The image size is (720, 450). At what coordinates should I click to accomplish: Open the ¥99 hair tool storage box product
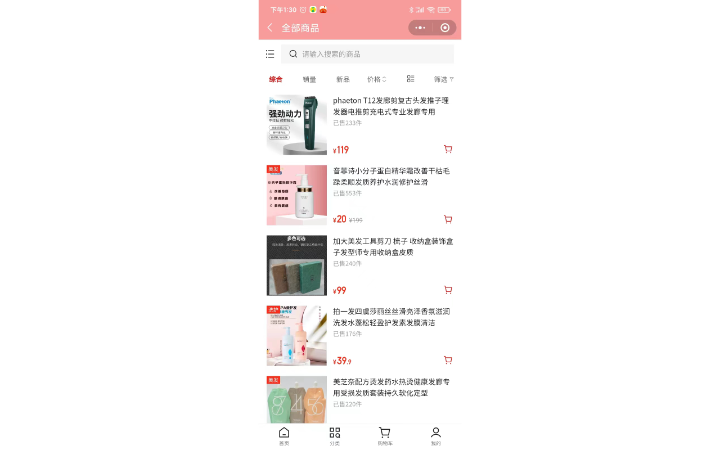[383, 246]
